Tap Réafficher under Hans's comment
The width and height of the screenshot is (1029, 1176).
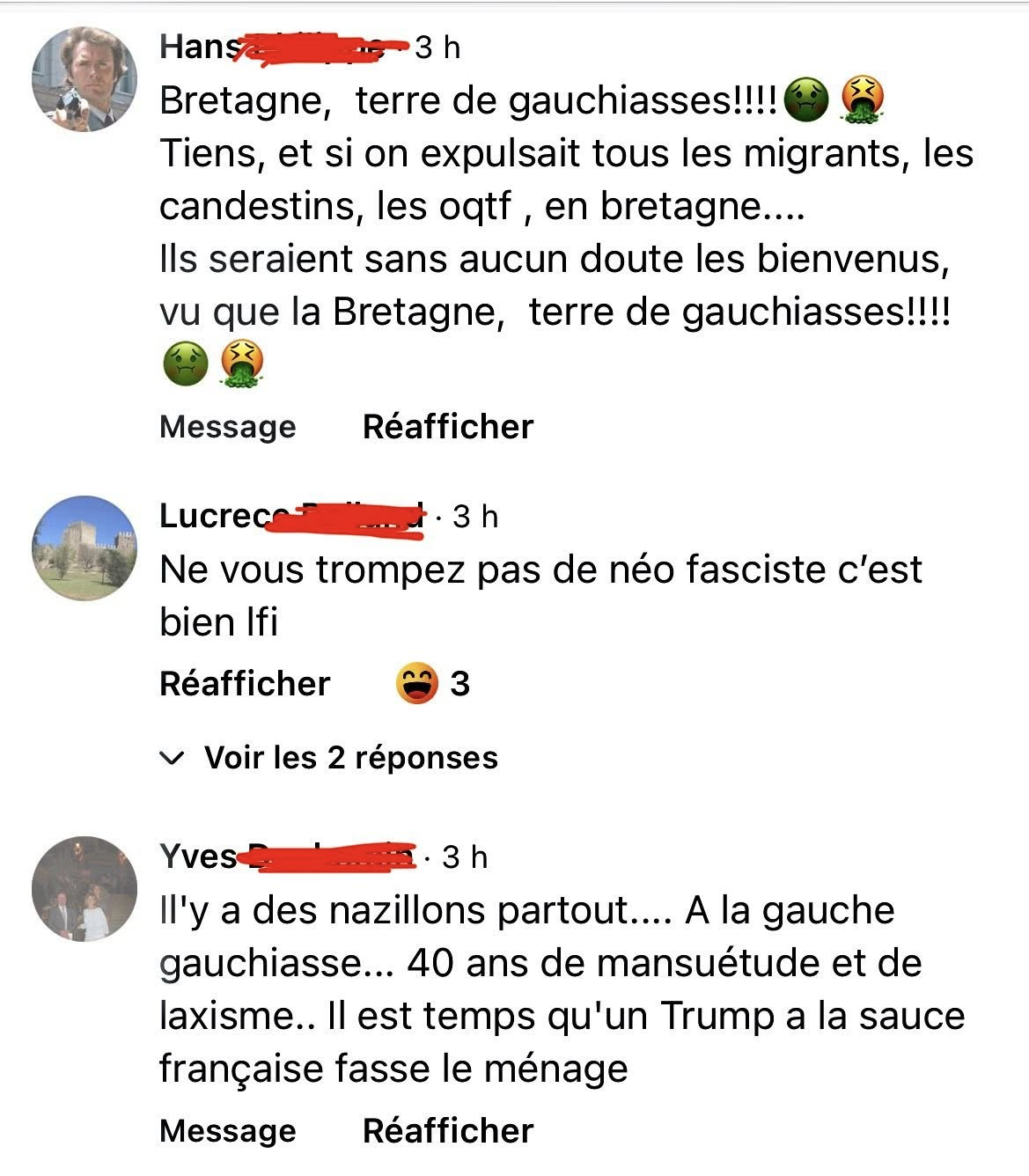click(x=447, y=427)
